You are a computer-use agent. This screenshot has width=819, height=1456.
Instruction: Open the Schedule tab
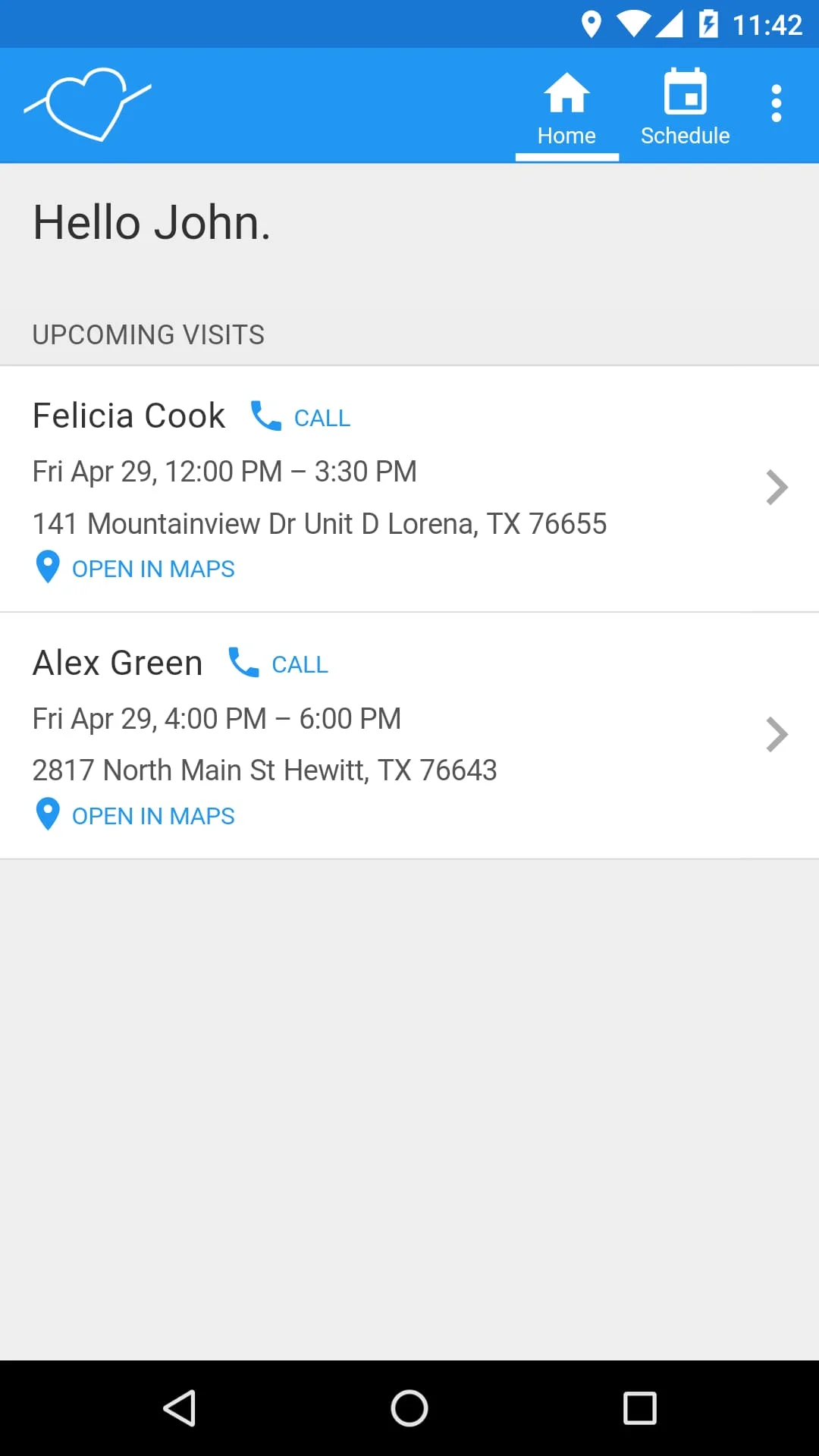(x=685, y=106)
